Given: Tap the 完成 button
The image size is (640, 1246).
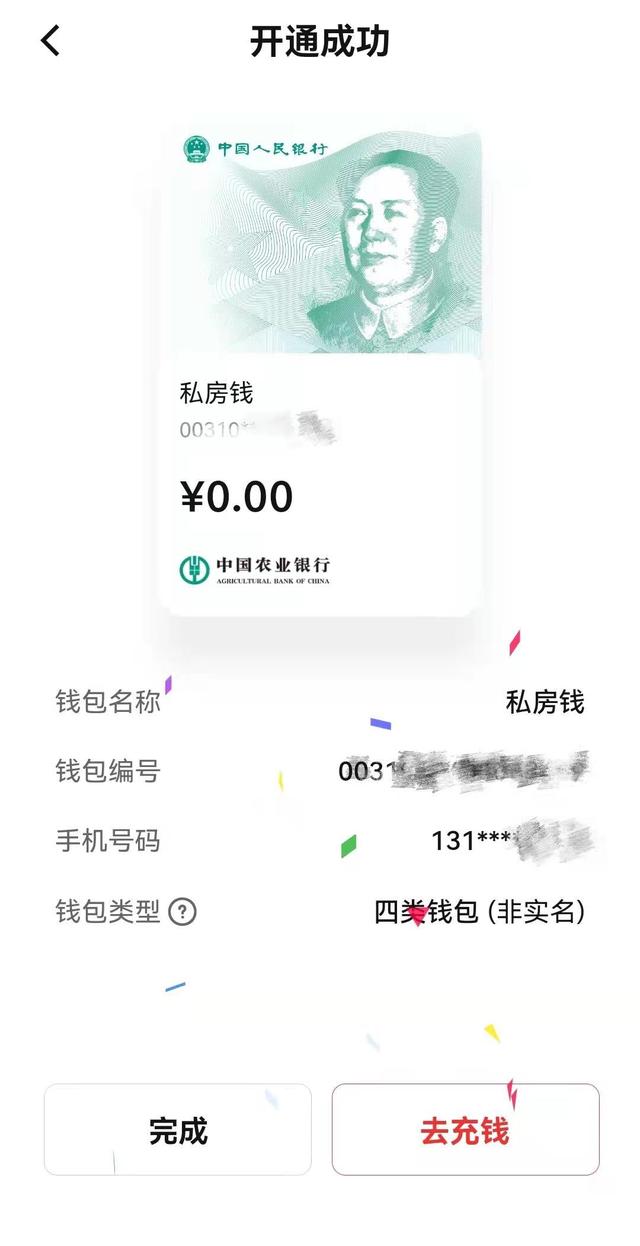Looking at the screenshot, I should 178,1130.
